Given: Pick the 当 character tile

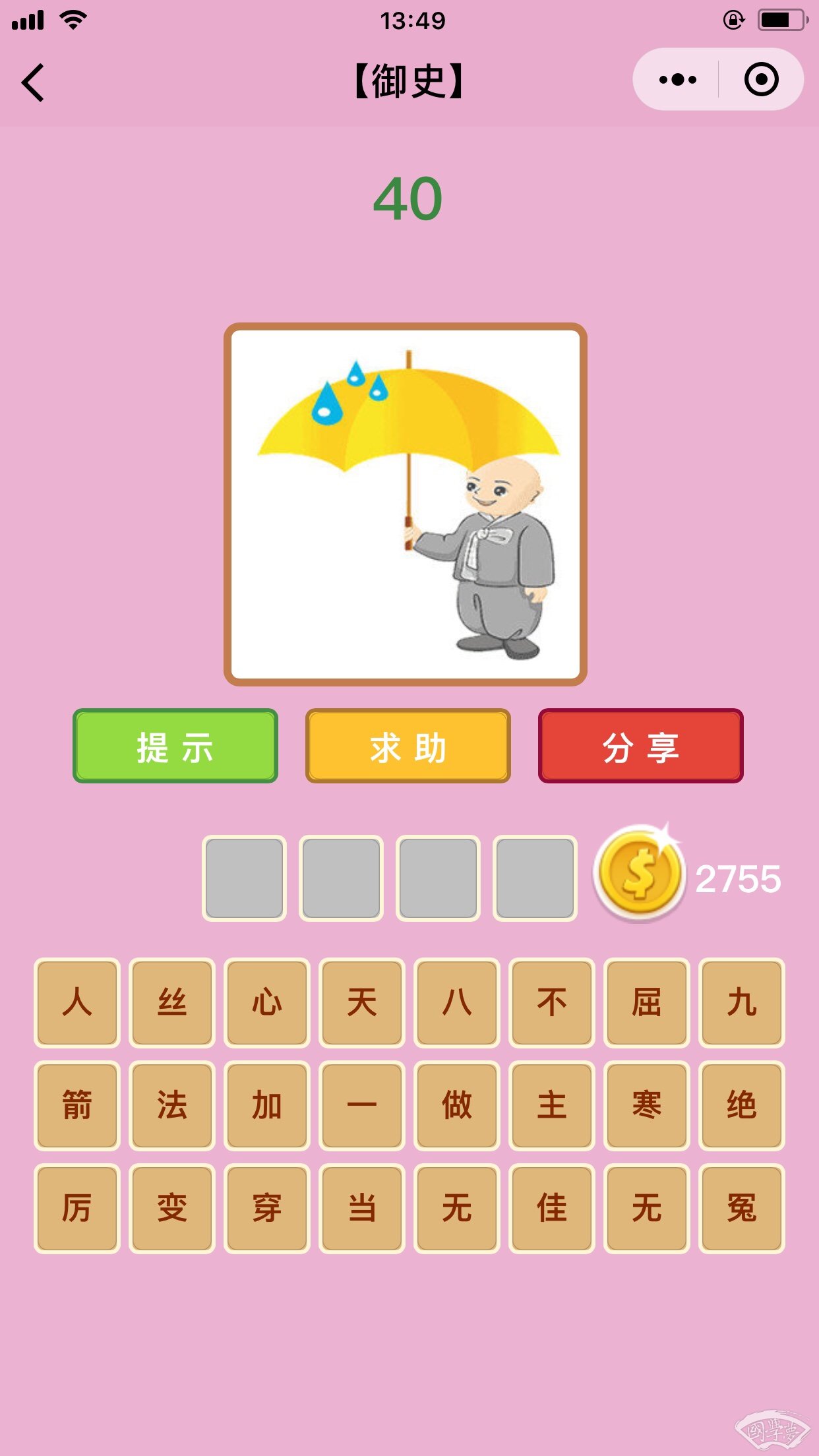Looking at the screenshot, I should point(362,1208).
